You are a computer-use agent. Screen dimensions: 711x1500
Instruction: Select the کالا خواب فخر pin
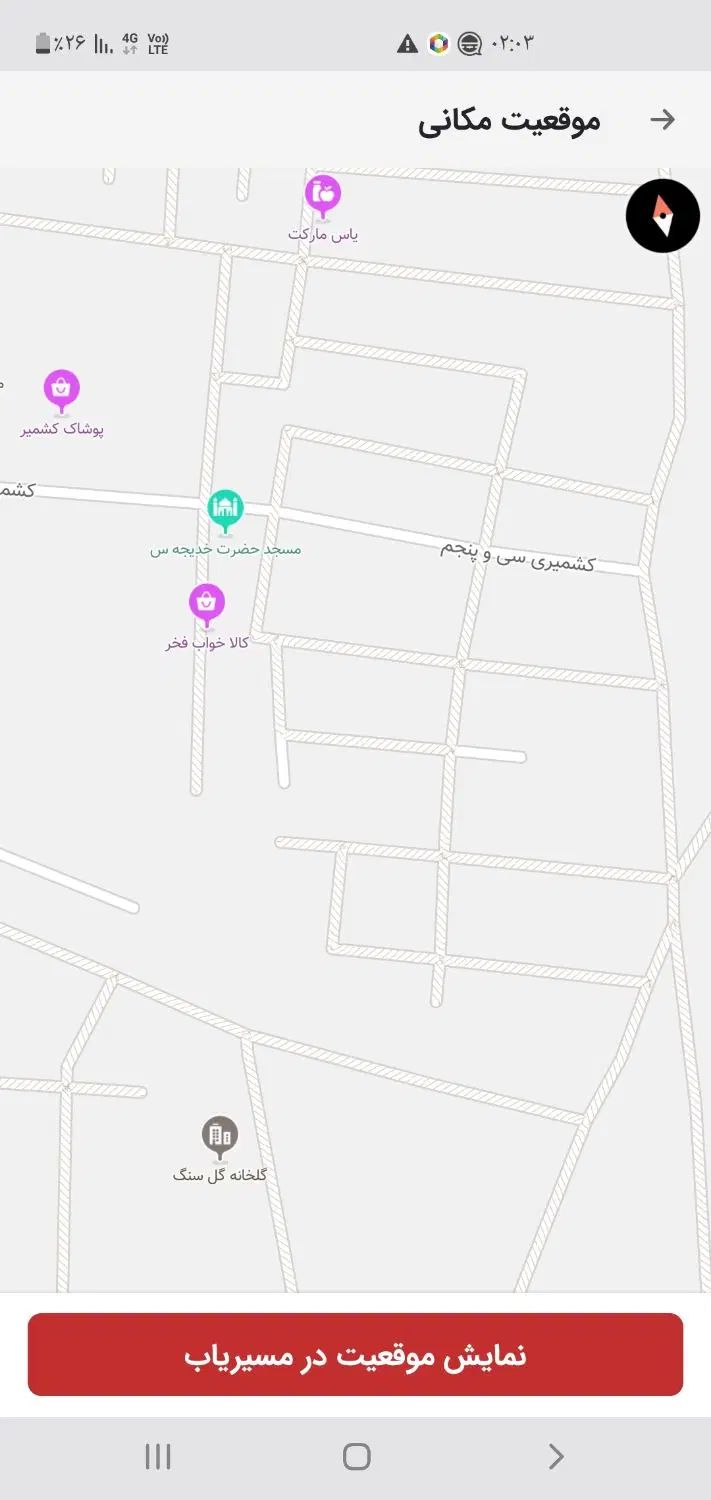pos(207,603)
